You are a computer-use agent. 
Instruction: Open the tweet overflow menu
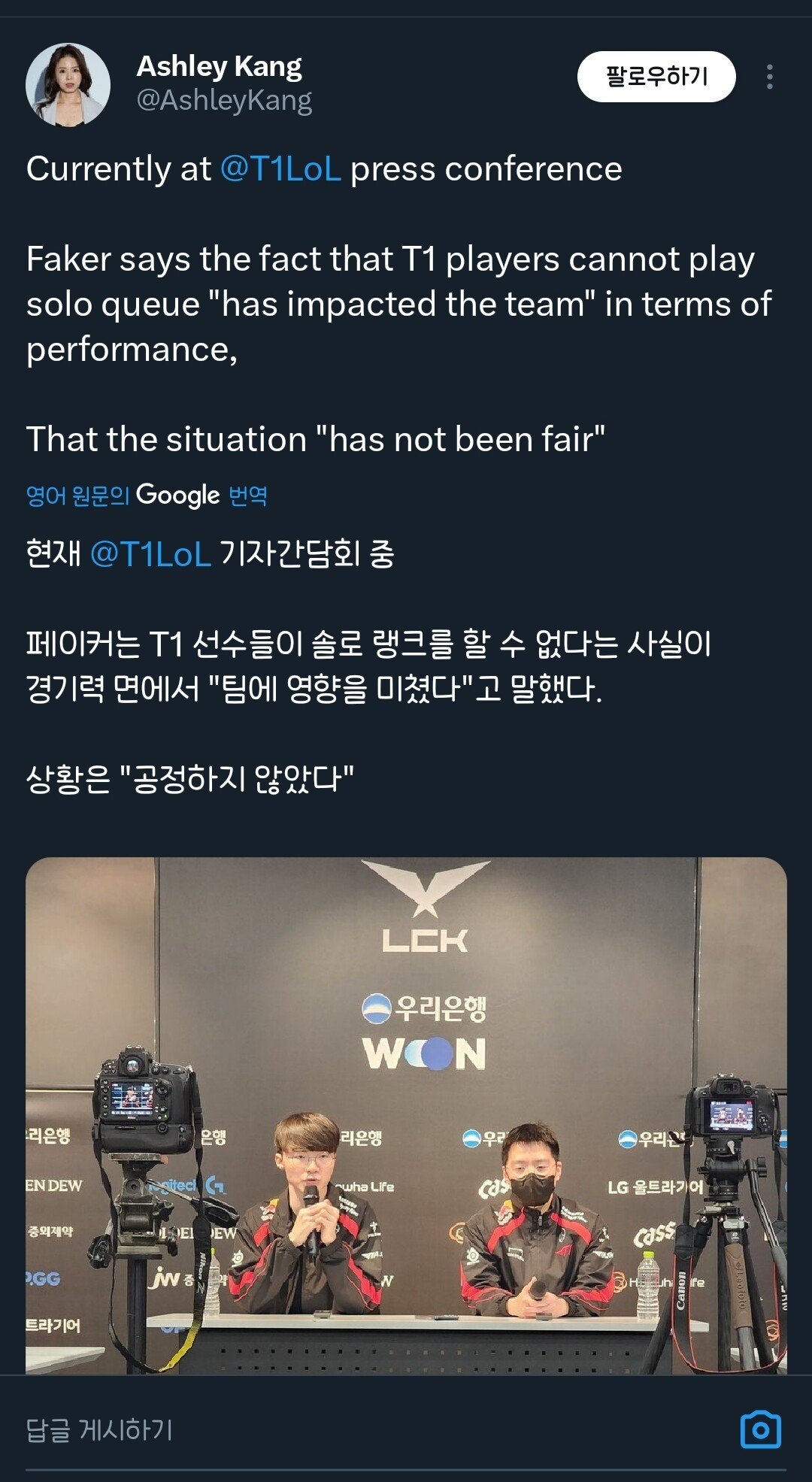click(x=769, y=77)
